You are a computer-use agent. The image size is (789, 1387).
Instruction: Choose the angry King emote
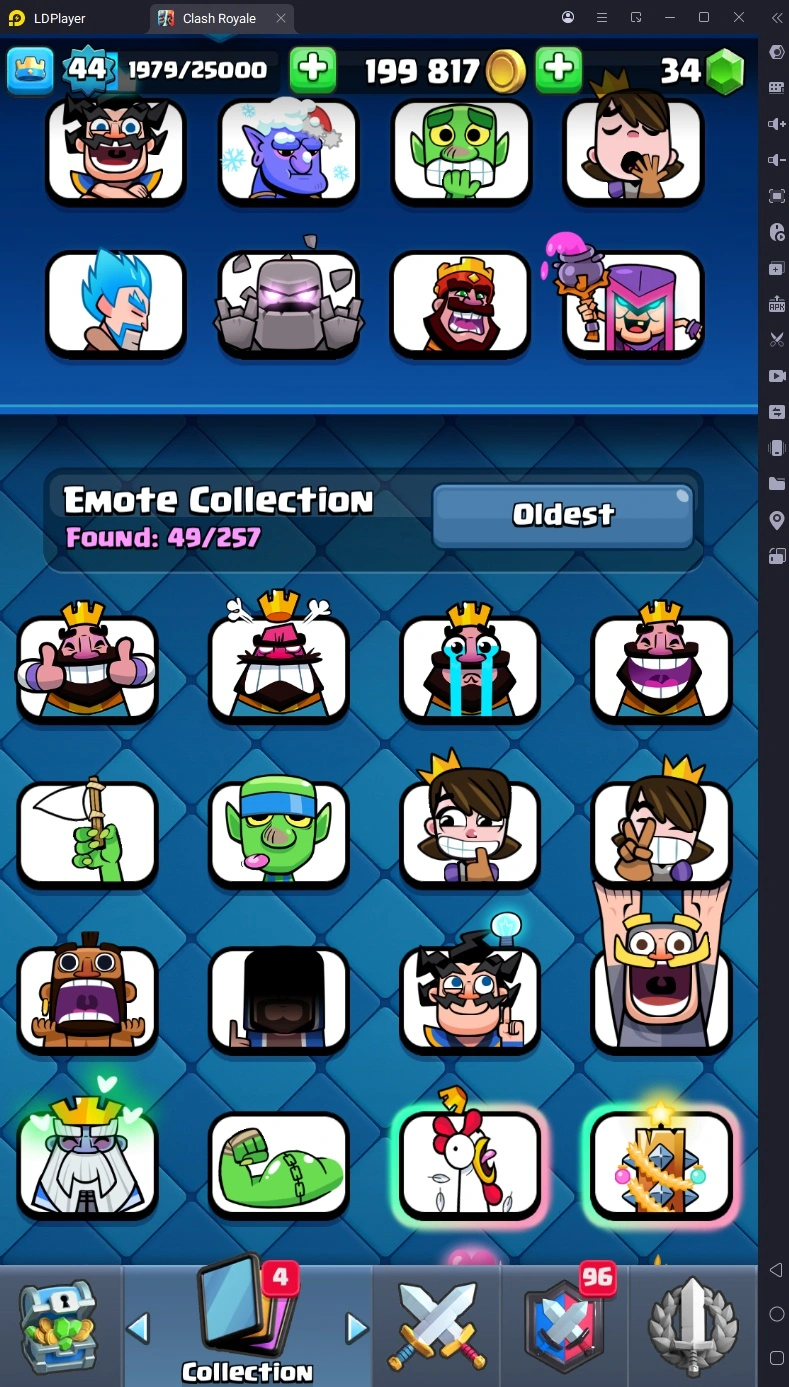point(279,666)
